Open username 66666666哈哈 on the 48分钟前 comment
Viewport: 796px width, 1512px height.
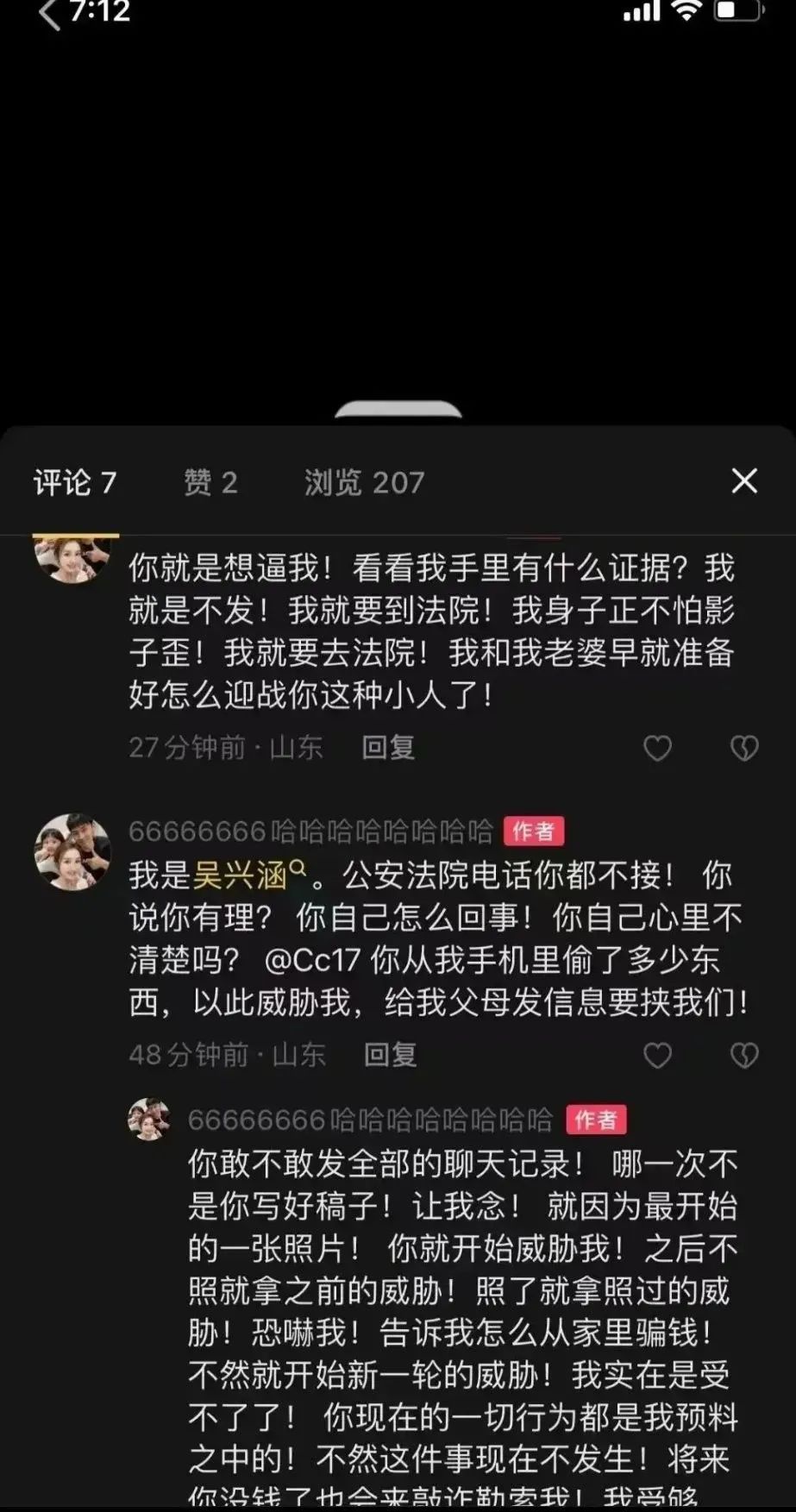click(x=310, y=831)
